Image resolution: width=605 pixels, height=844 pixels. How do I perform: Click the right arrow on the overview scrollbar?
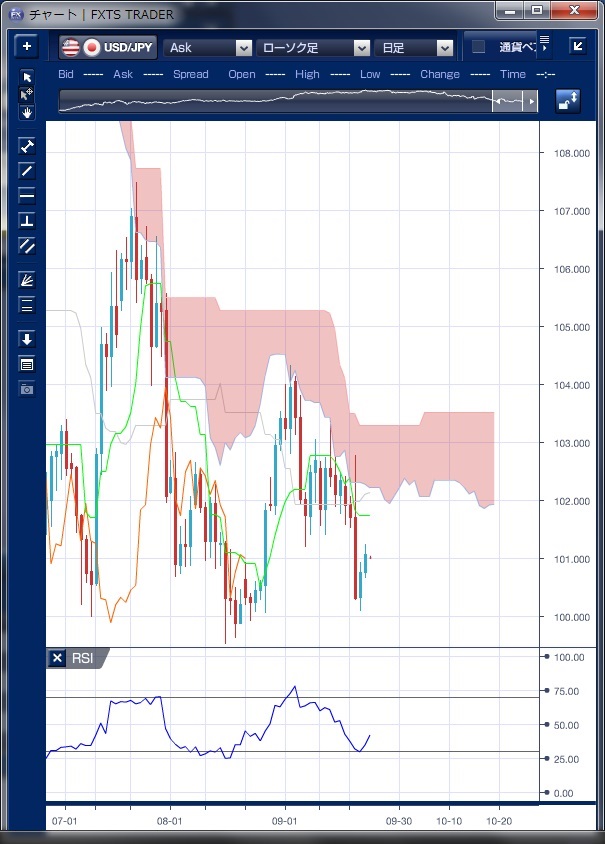click(x=532, y=101)
